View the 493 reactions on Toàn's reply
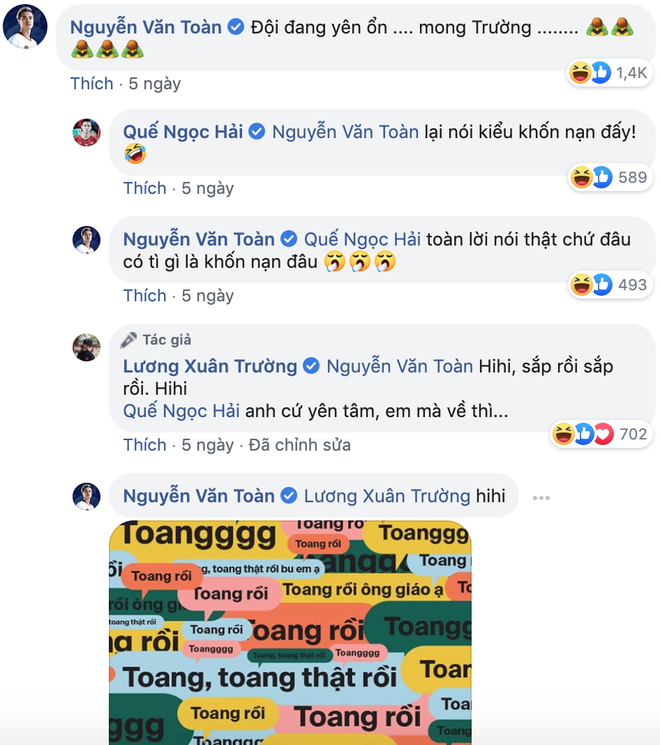Image resolution: width=660 pixels, height=745 pixels. point(610,285)
